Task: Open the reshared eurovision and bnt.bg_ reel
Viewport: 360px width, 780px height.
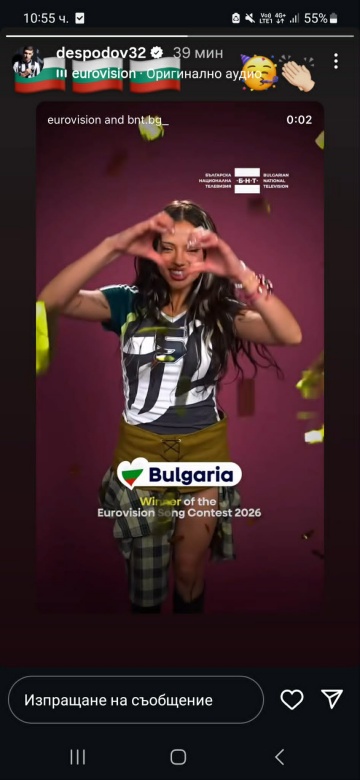Action: tap(180, 357)
